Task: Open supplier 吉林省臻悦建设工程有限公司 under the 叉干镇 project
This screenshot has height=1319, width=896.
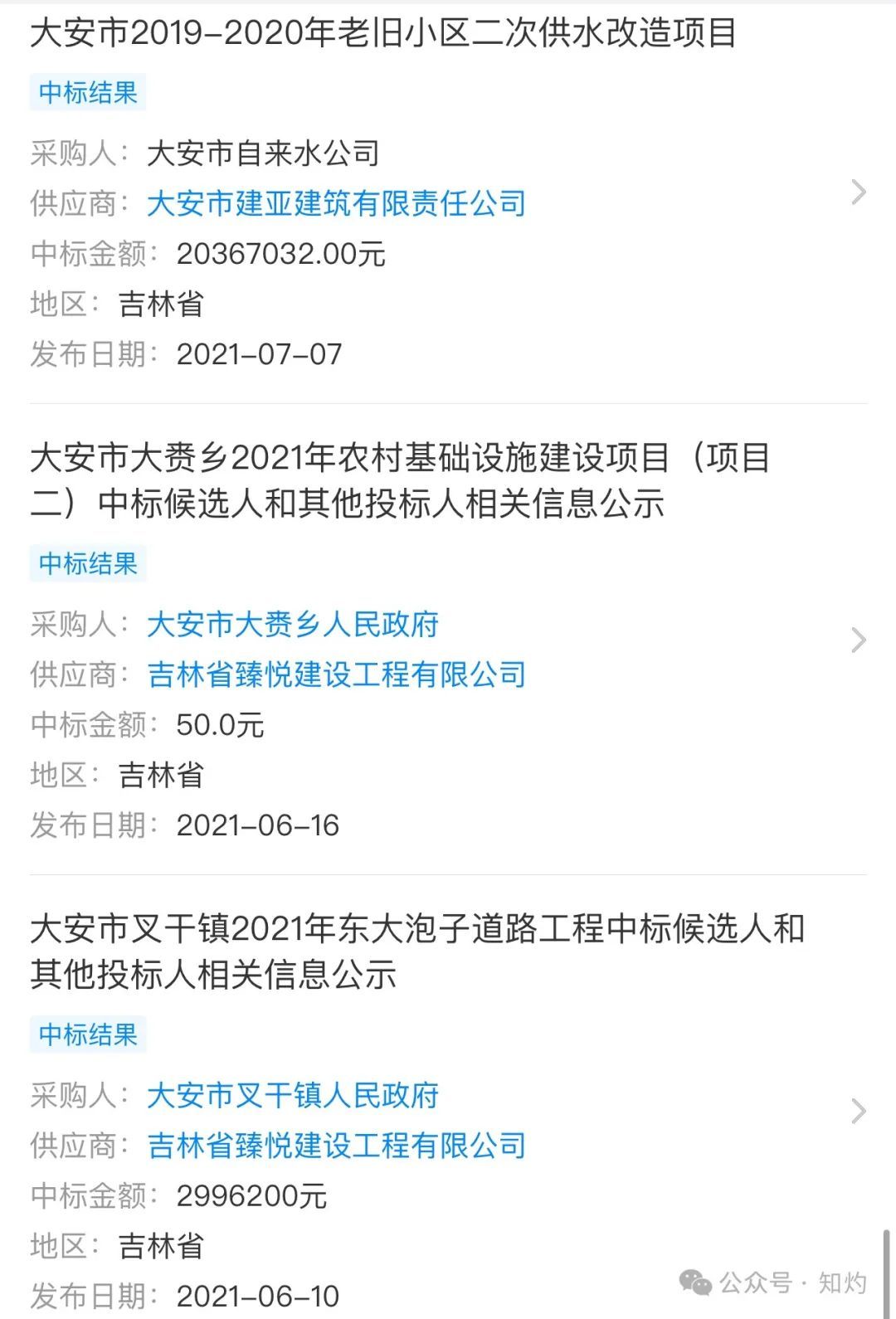Action: (x=336, y=1146)
